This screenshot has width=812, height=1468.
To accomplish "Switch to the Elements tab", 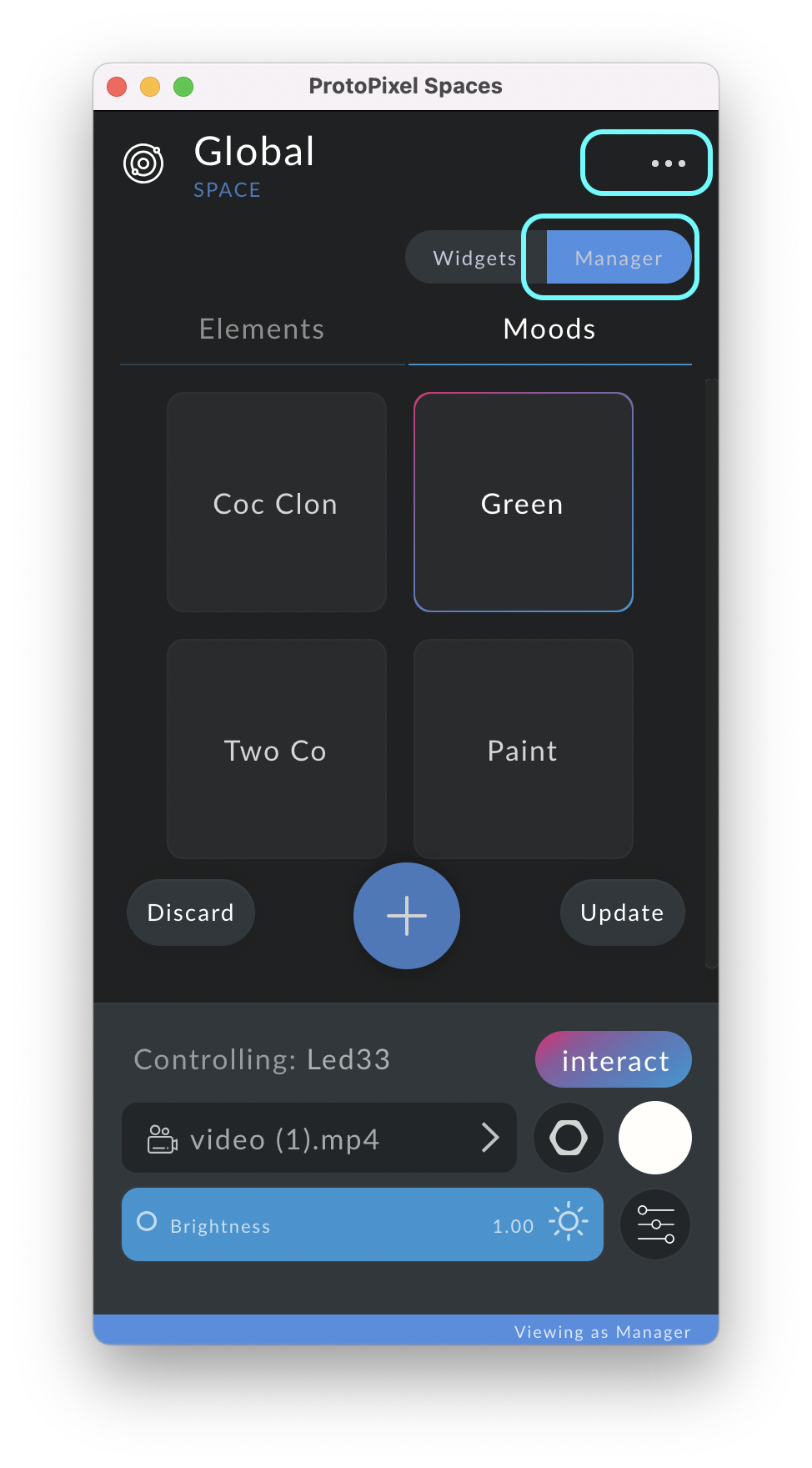I will click(x=262, y=329).
